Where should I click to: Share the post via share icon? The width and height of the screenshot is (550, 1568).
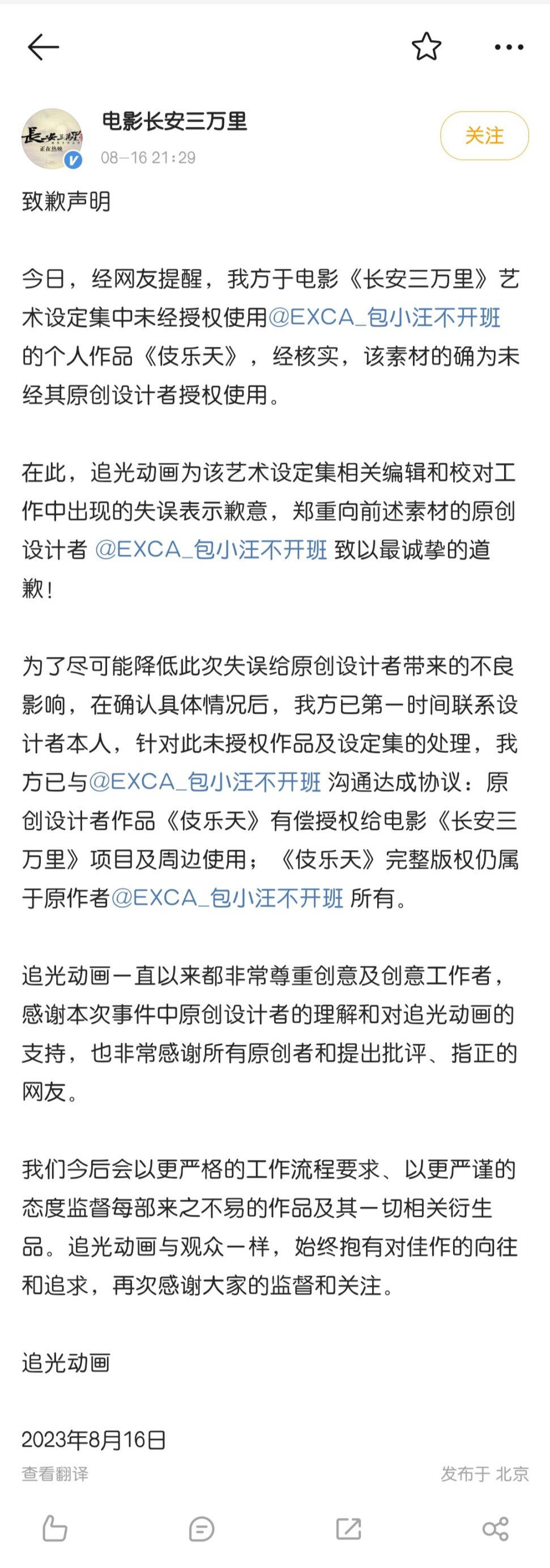[495, 1528]
